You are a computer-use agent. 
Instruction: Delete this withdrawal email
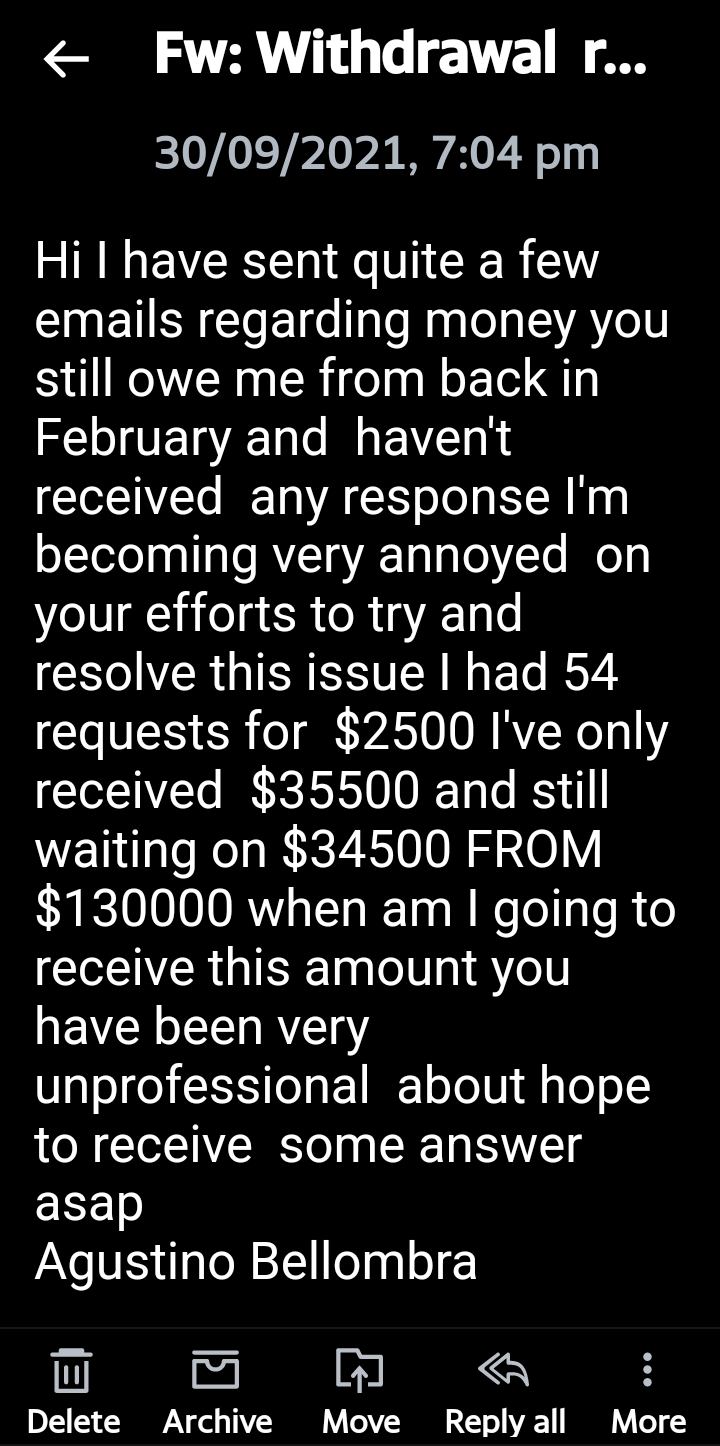pyautogui.click(x=73, y=1388)
